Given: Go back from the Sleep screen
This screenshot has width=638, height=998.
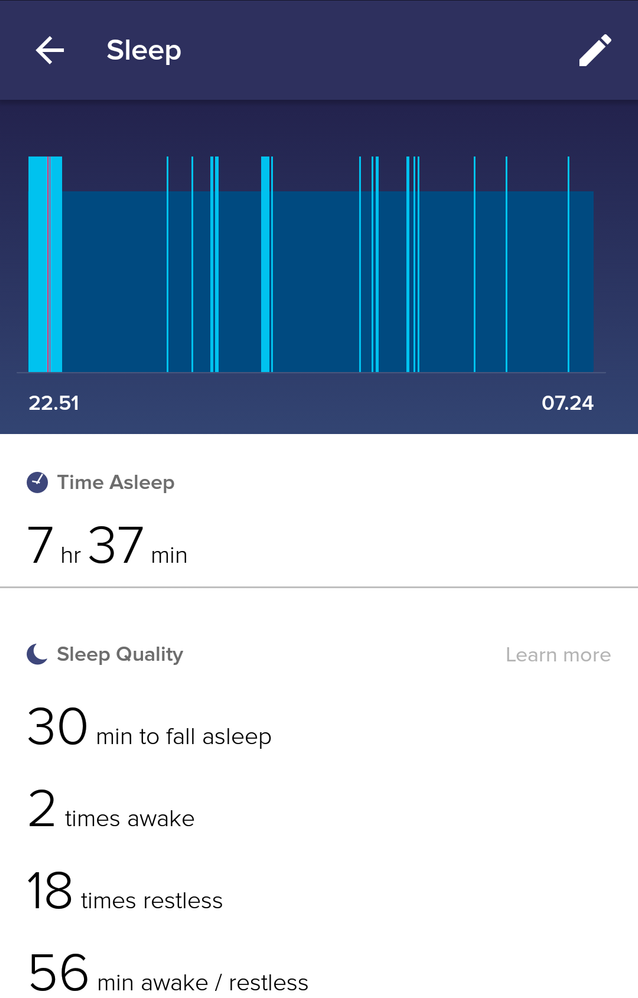Looking at the screenshot, I should 49,50.
